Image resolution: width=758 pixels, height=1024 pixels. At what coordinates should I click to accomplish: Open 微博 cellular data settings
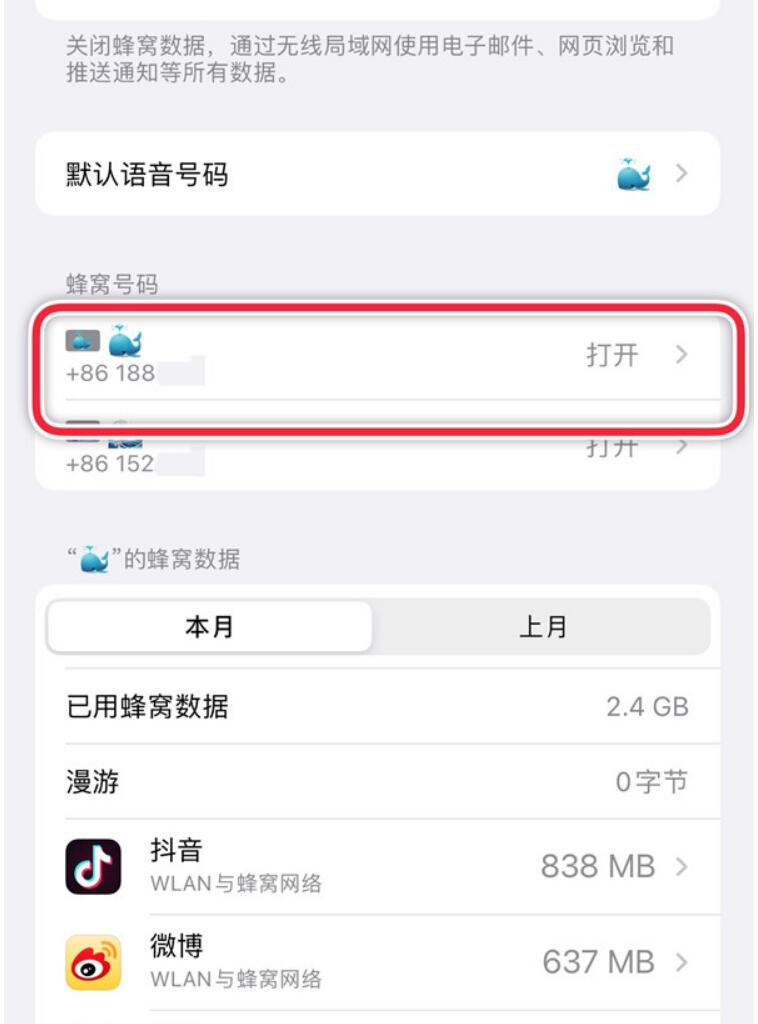pos(377,962)
